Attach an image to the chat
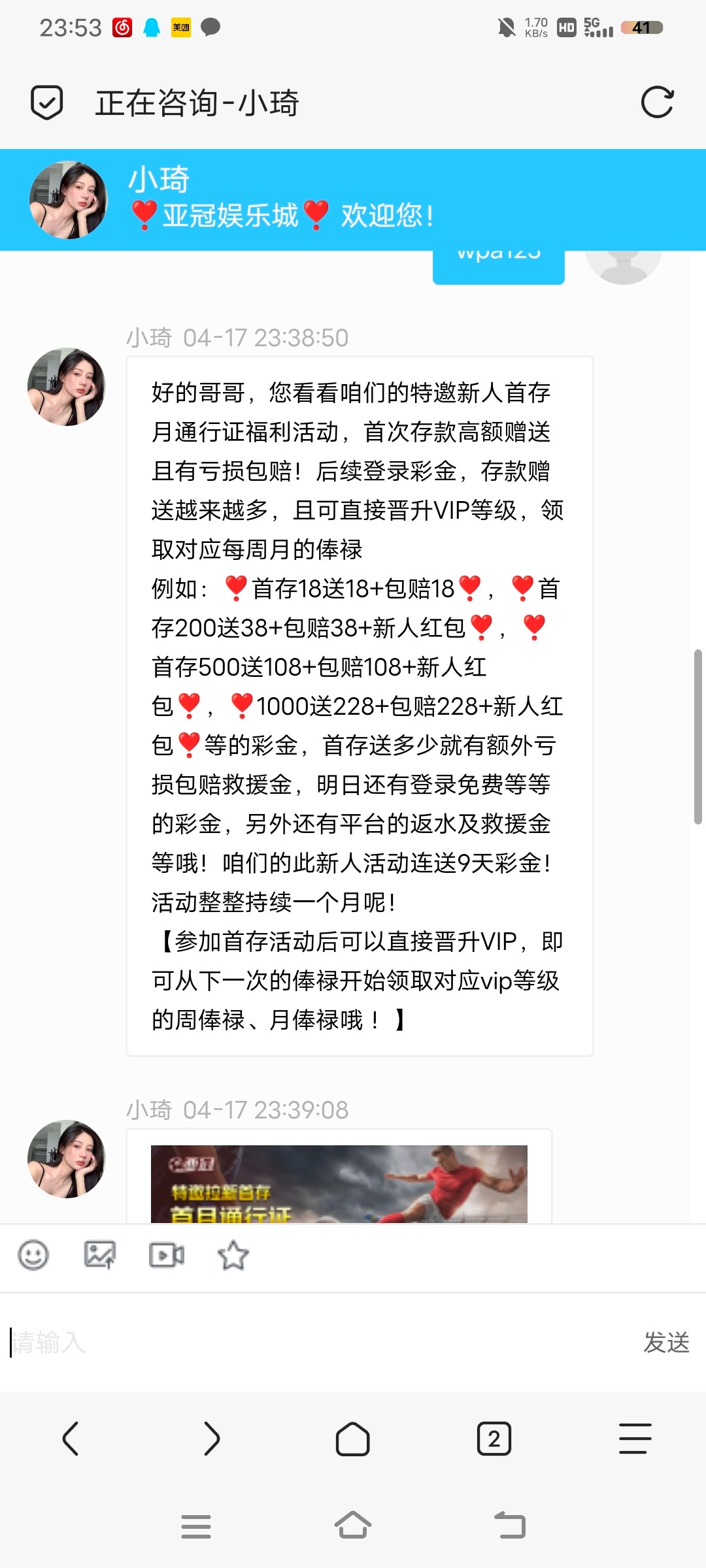 (x=100, y=1255)
